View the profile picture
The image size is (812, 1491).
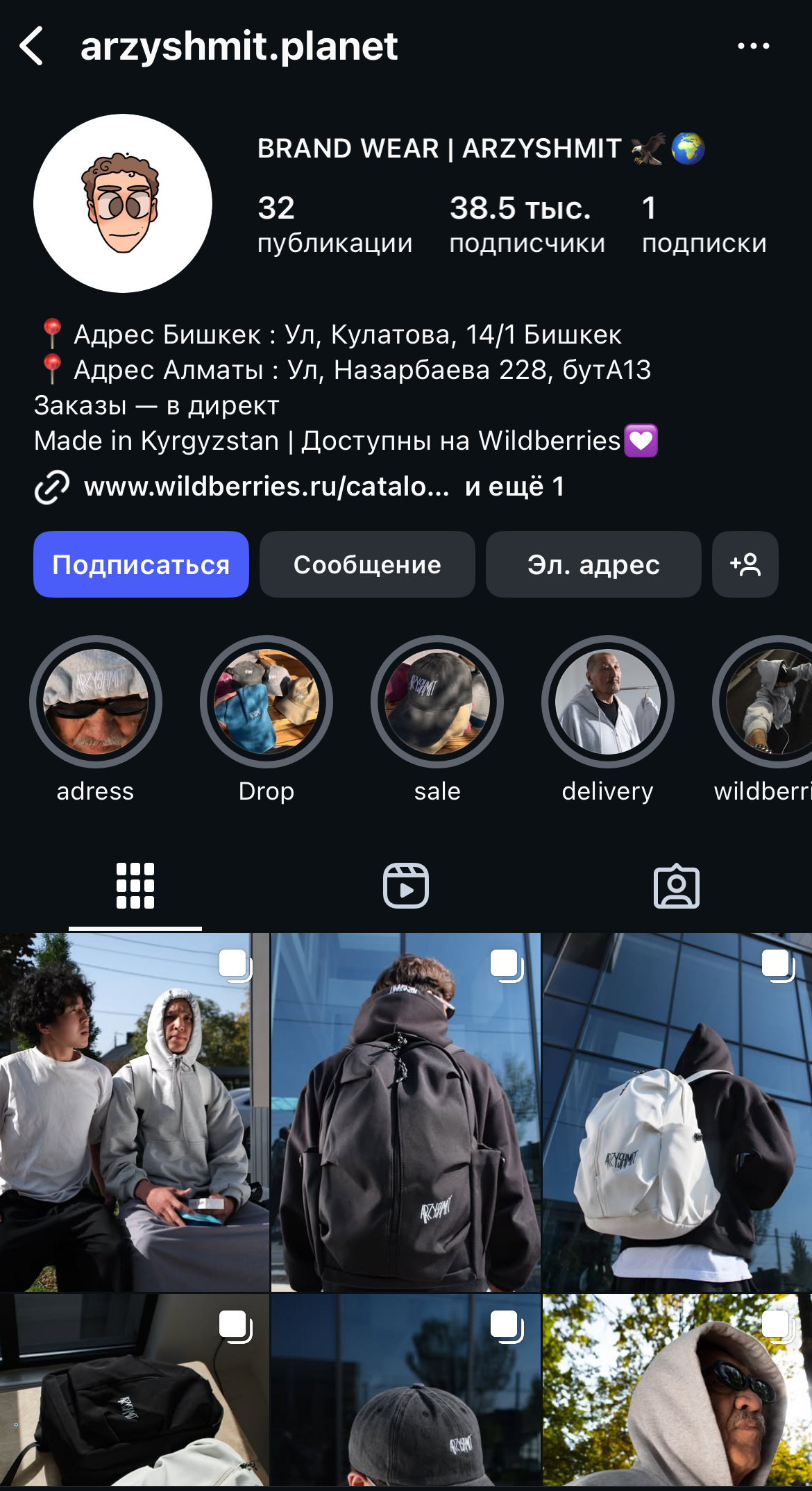pos(123,203)
